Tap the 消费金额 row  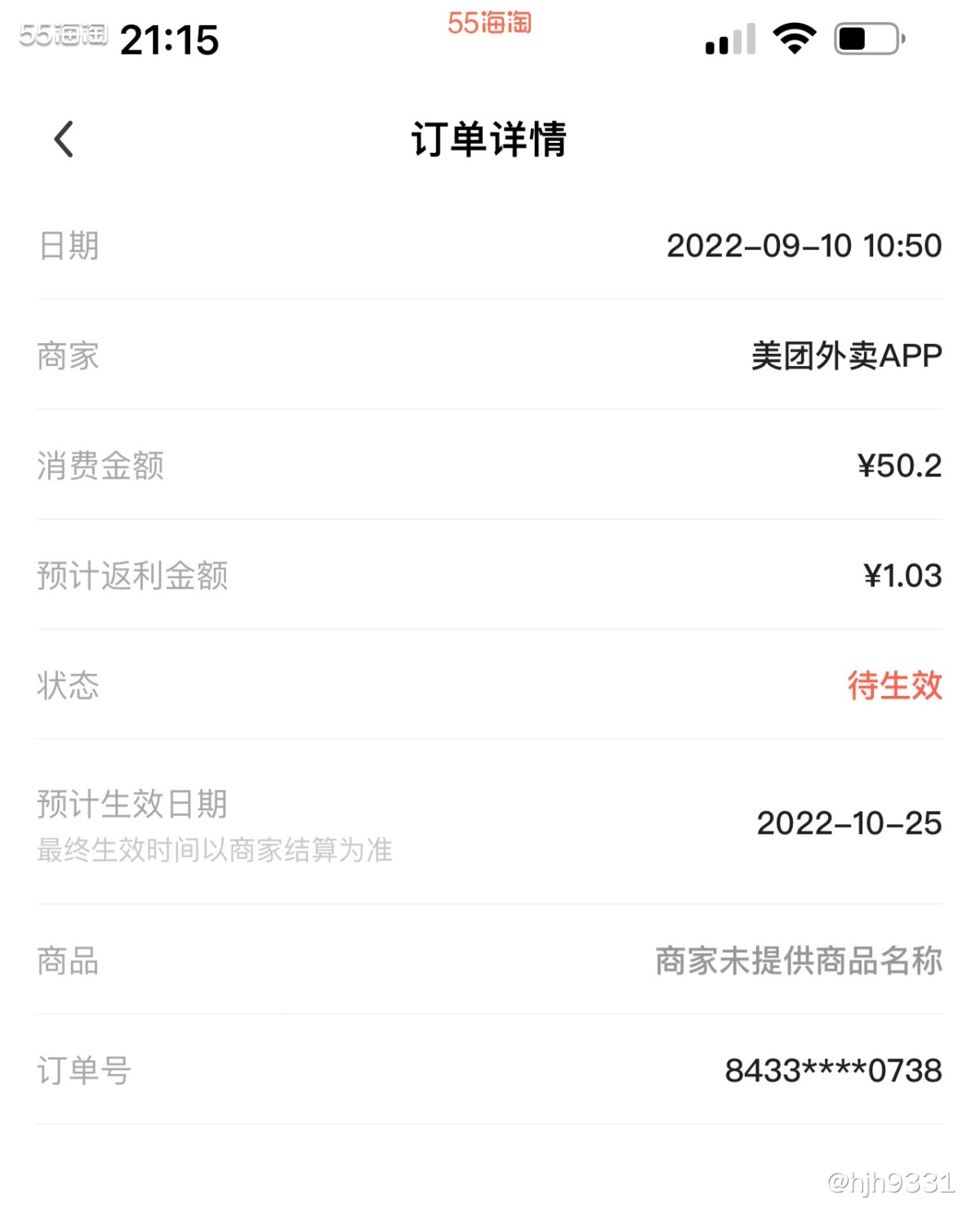pyautogui.click(x=100, y=466)
